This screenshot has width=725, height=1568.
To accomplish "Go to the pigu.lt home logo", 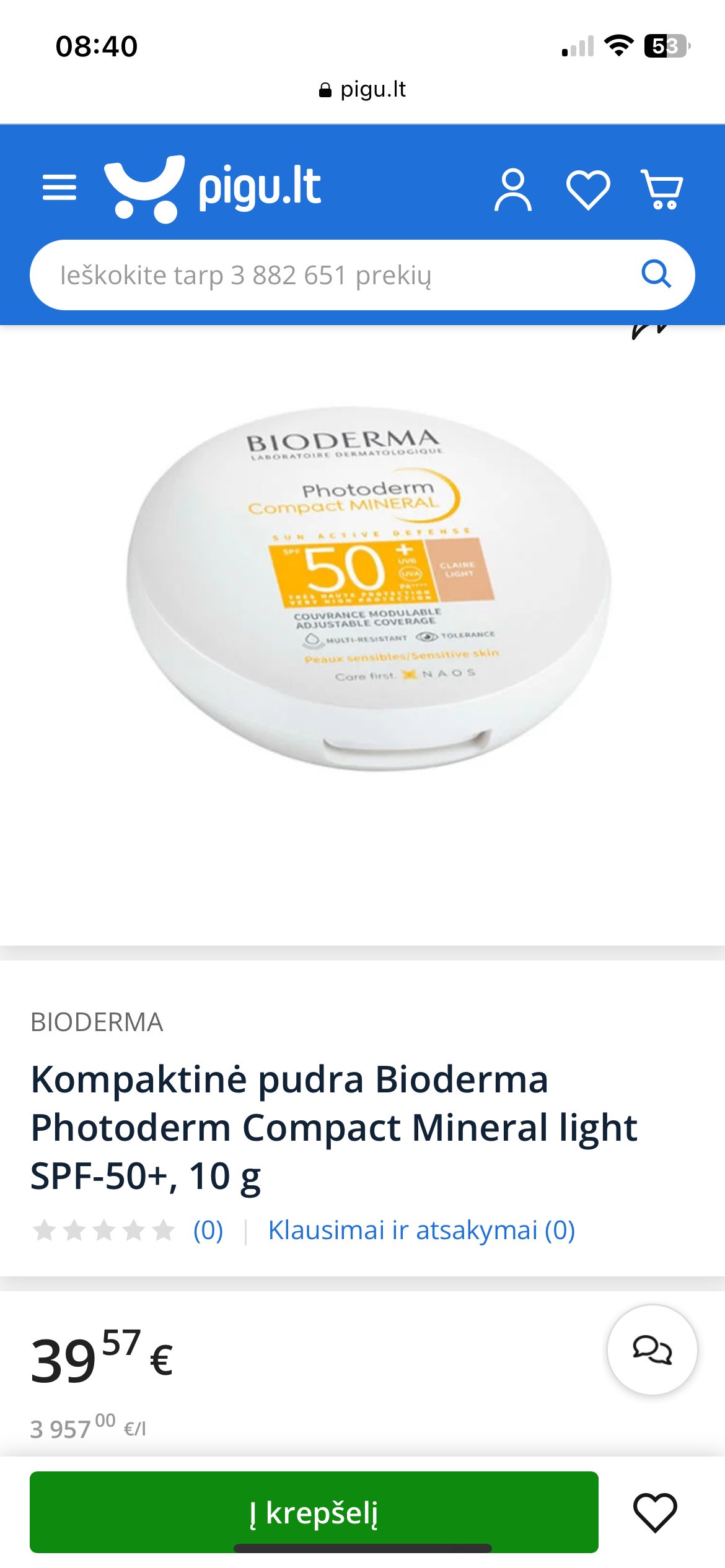I will coord(212,188).
